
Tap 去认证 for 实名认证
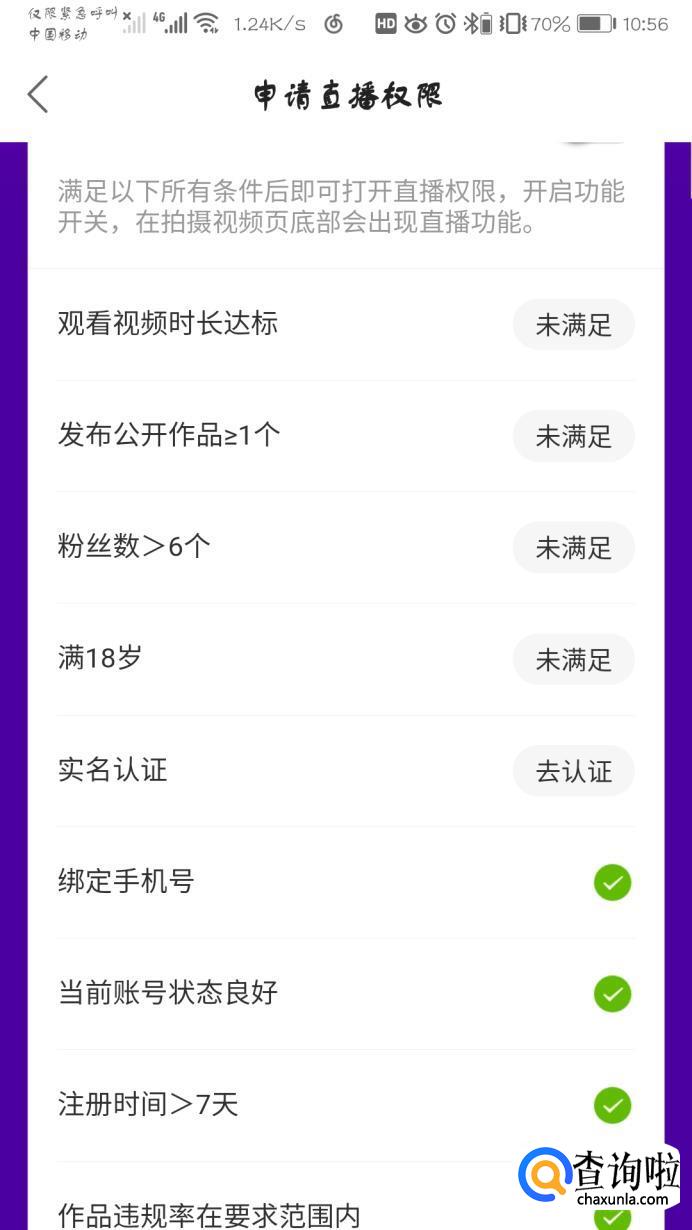point(573,771)
